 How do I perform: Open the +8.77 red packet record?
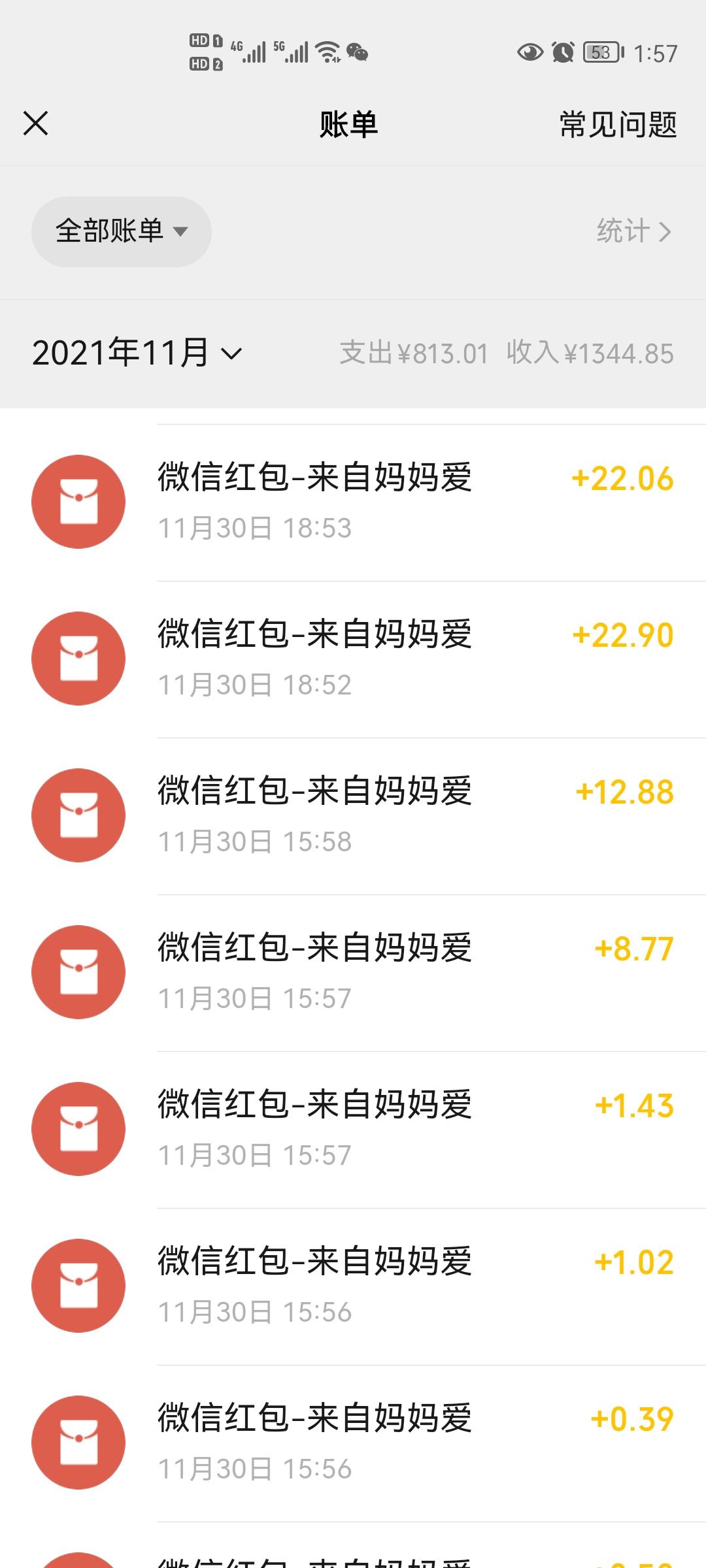353,973
